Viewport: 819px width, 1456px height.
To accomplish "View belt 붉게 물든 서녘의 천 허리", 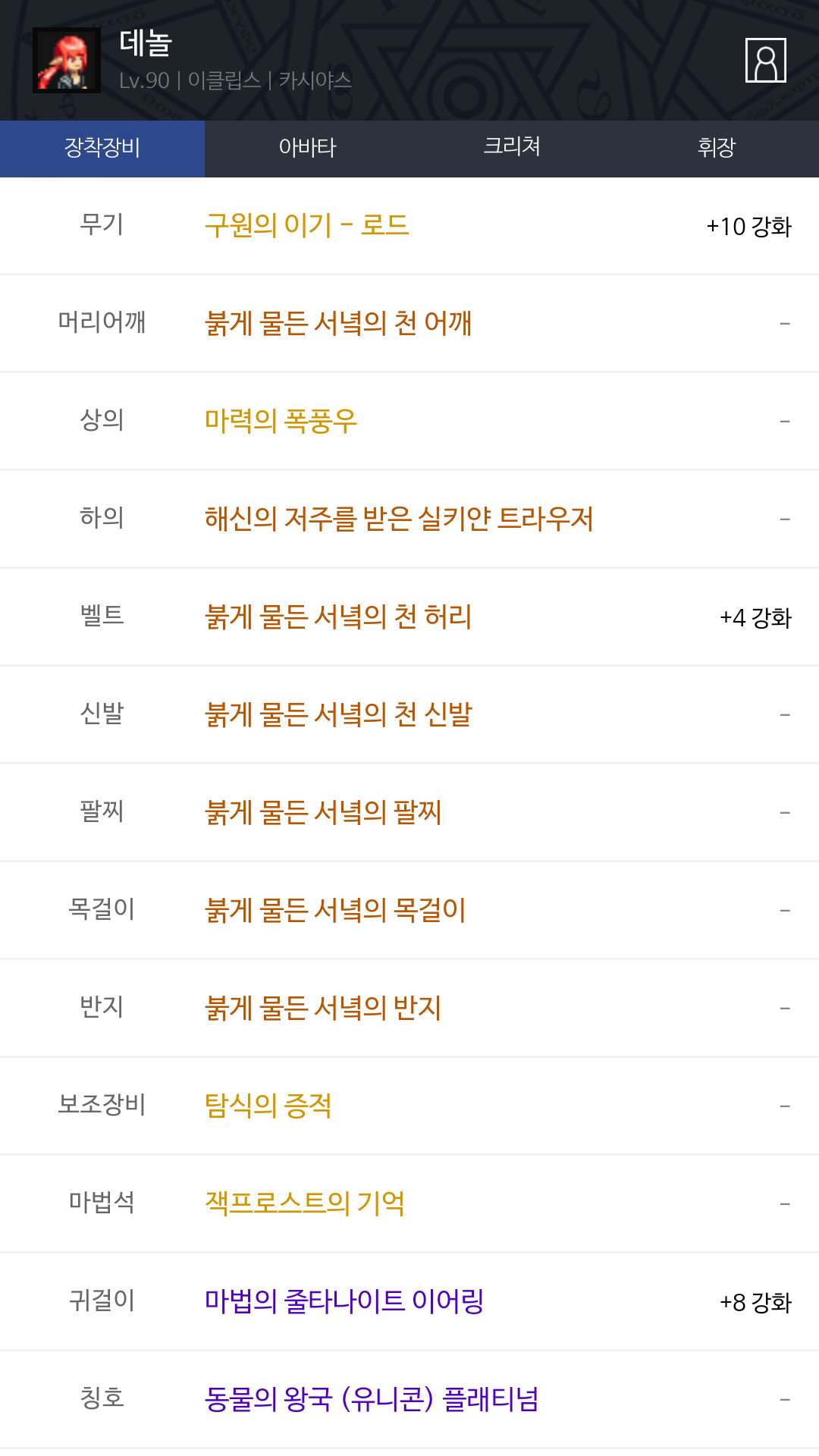I will (338, 617).
